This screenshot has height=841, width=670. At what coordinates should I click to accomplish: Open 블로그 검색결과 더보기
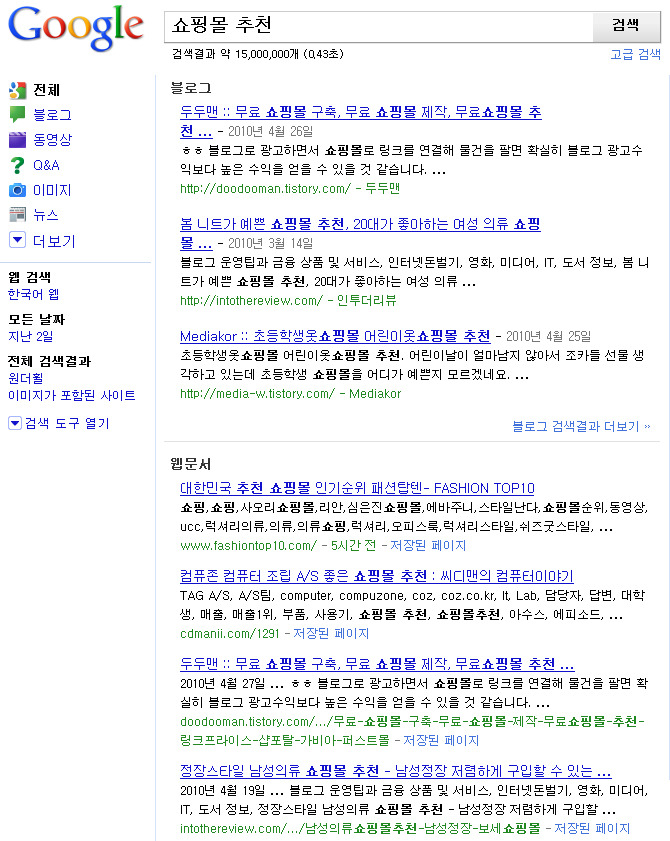580,426
